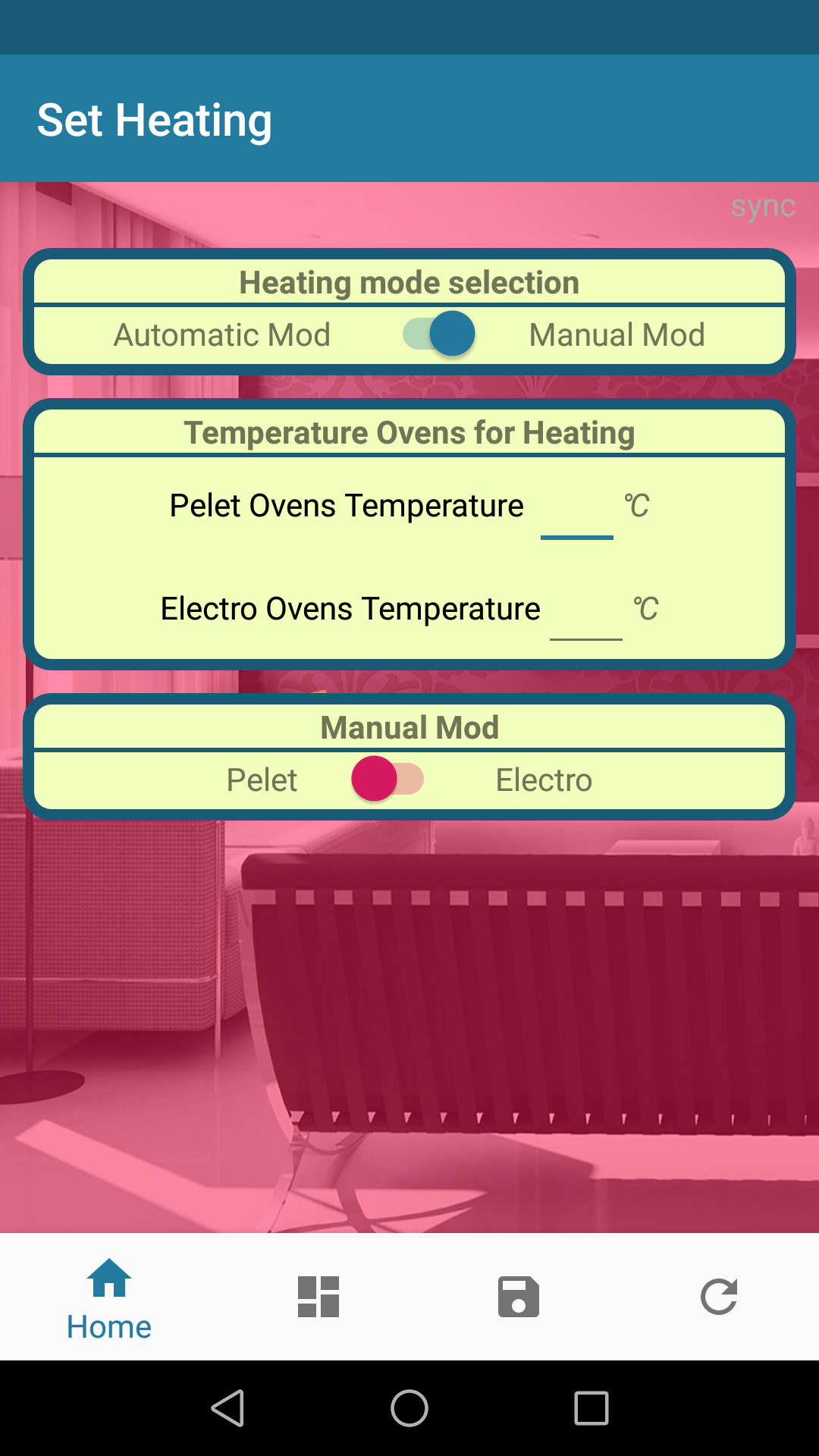Tap the save (floppy disk) icon
The height and width of the screenshot is (1456, 819).
pos(518,1297)
